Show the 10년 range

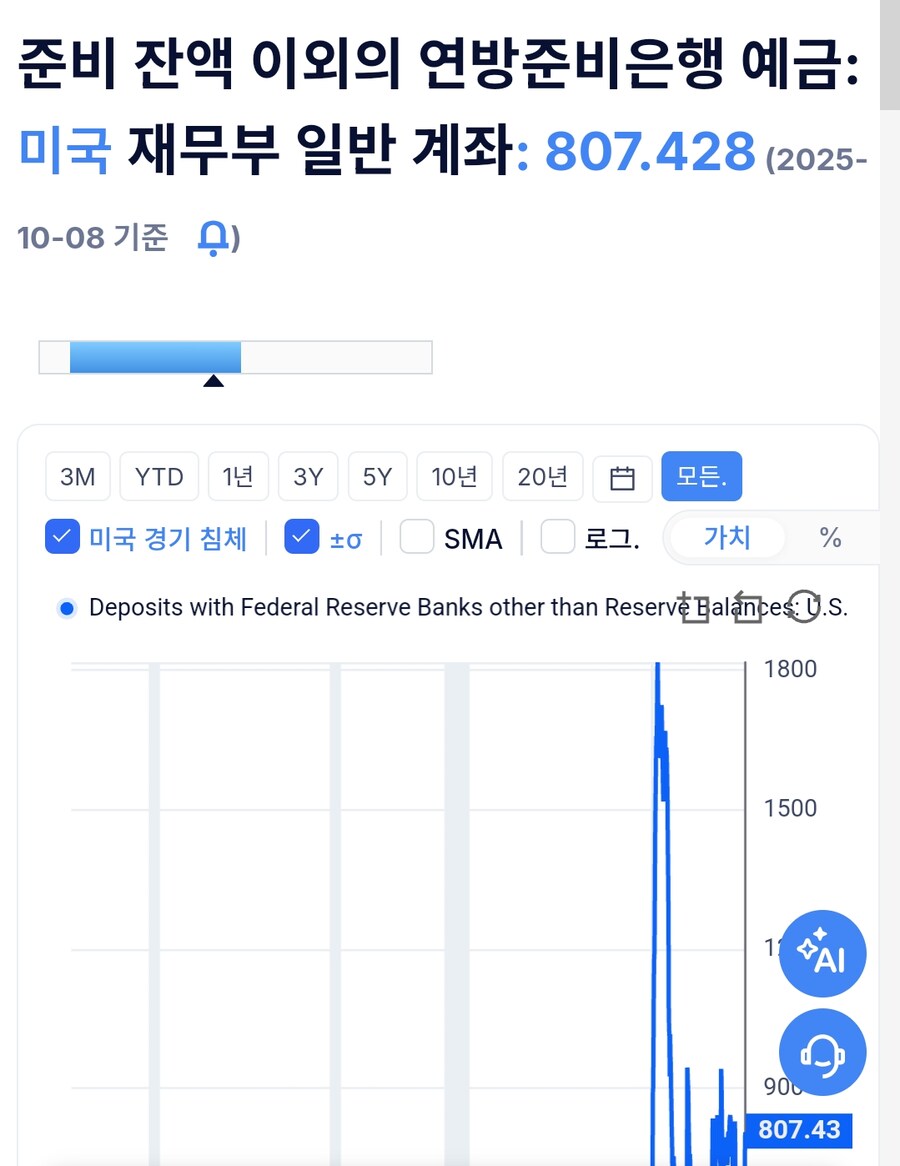point(454,477)
